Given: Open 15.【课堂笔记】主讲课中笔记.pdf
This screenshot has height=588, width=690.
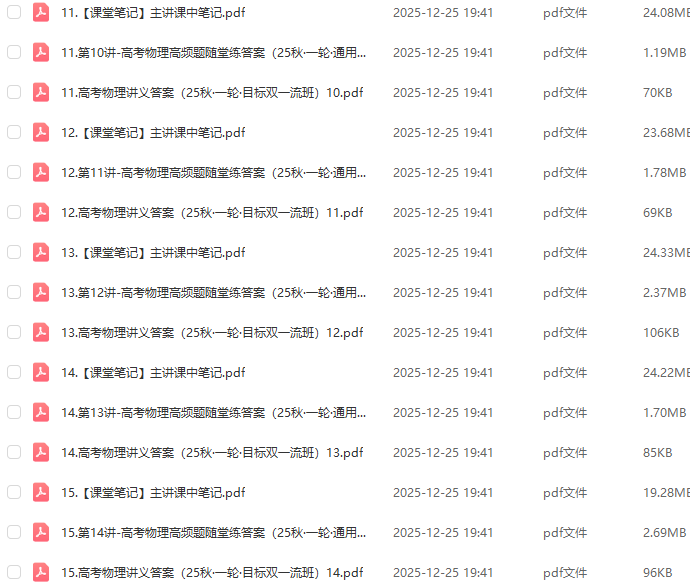Looking at the screenshot, I should coord(153,493).
